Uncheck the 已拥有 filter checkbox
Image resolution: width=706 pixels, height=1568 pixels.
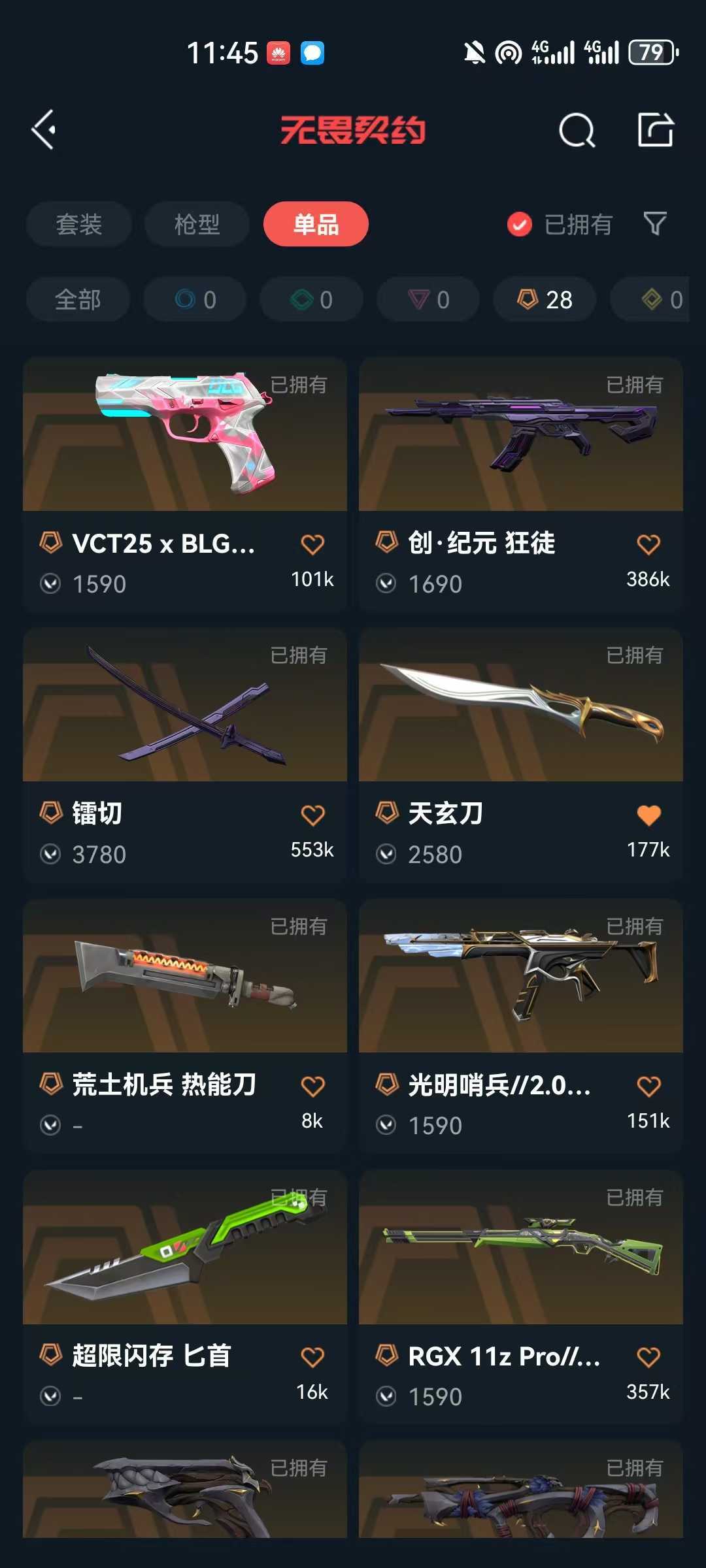pos(520,225)
